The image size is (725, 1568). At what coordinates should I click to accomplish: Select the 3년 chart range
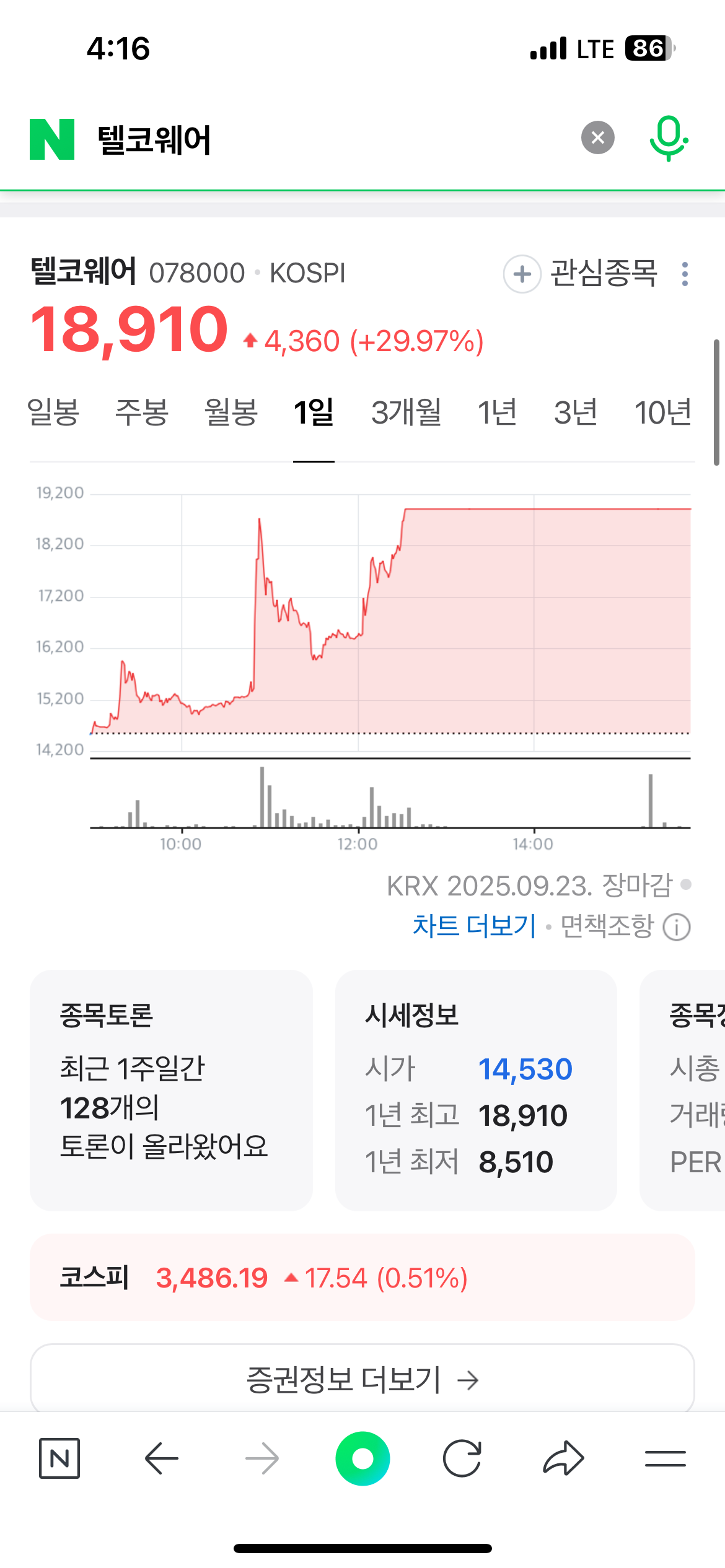point(575,412)
